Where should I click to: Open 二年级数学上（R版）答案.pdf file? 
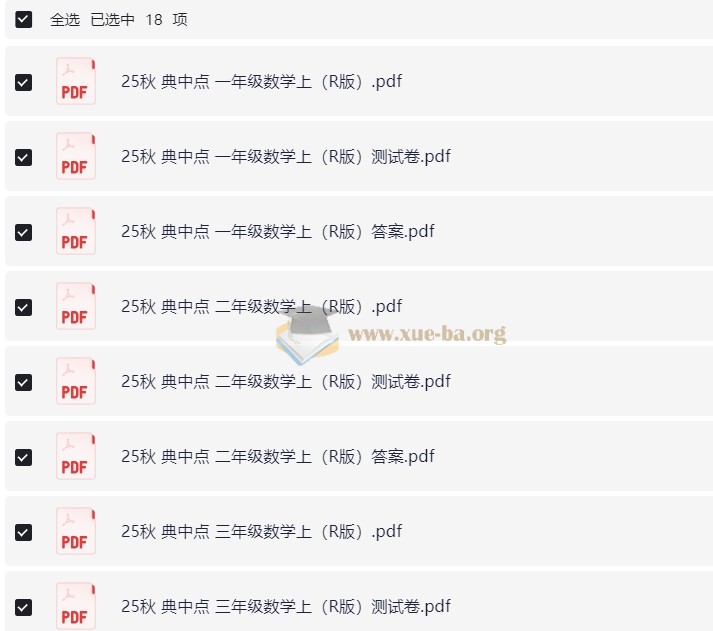pyautogui.click(x=277, y=457)
